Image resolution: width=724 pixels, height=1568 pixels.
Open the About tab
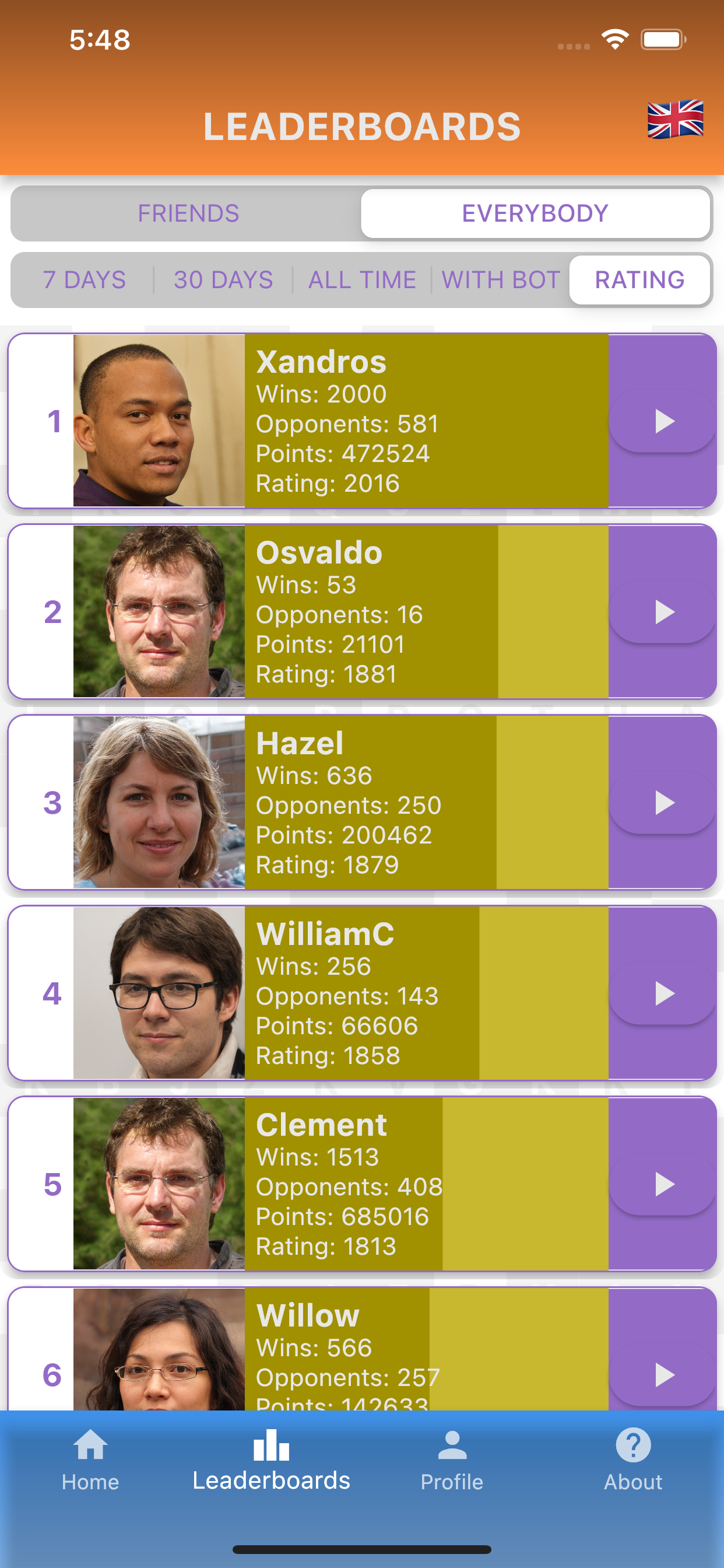(632, 1459)
